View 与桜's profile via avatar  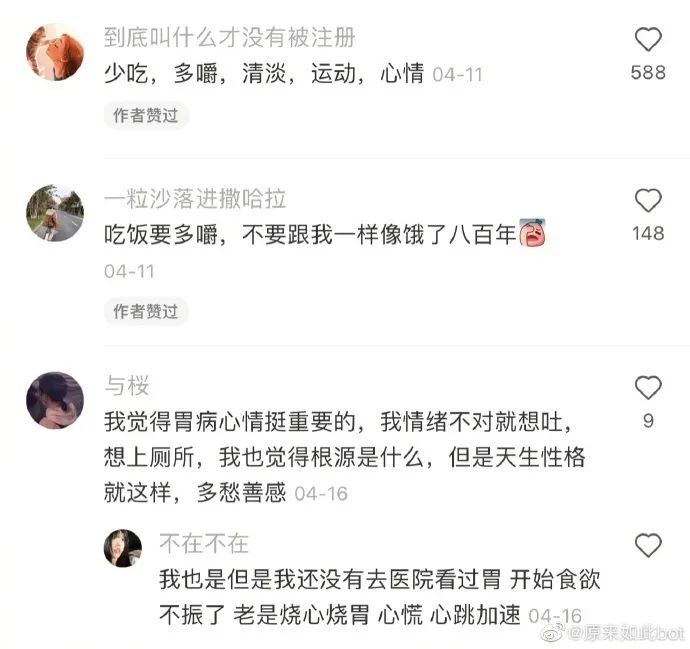click(x=54, y=400)
